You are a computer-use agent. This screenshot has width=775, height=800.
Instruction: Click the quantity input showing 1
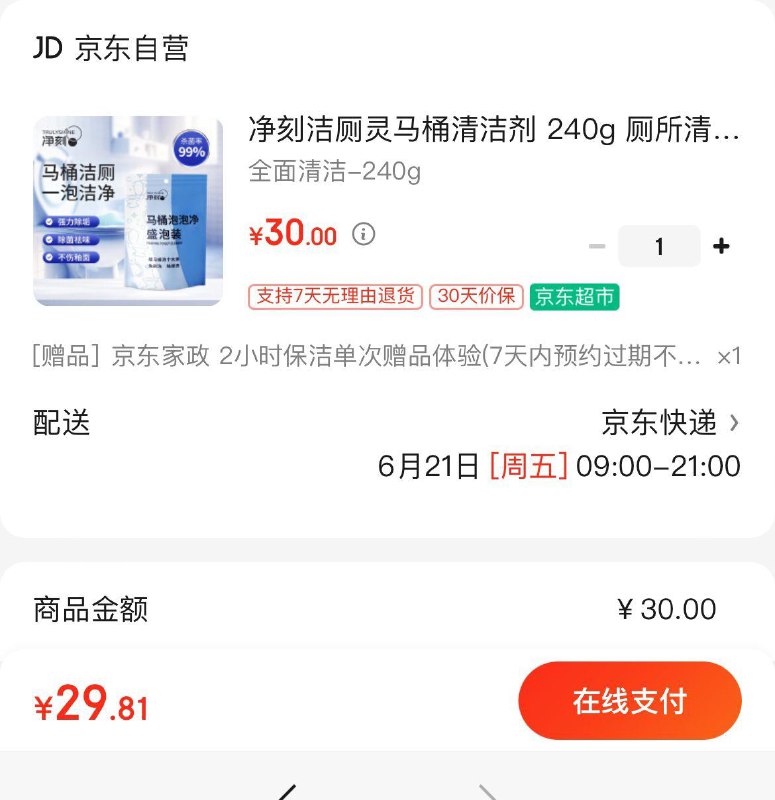659,245
